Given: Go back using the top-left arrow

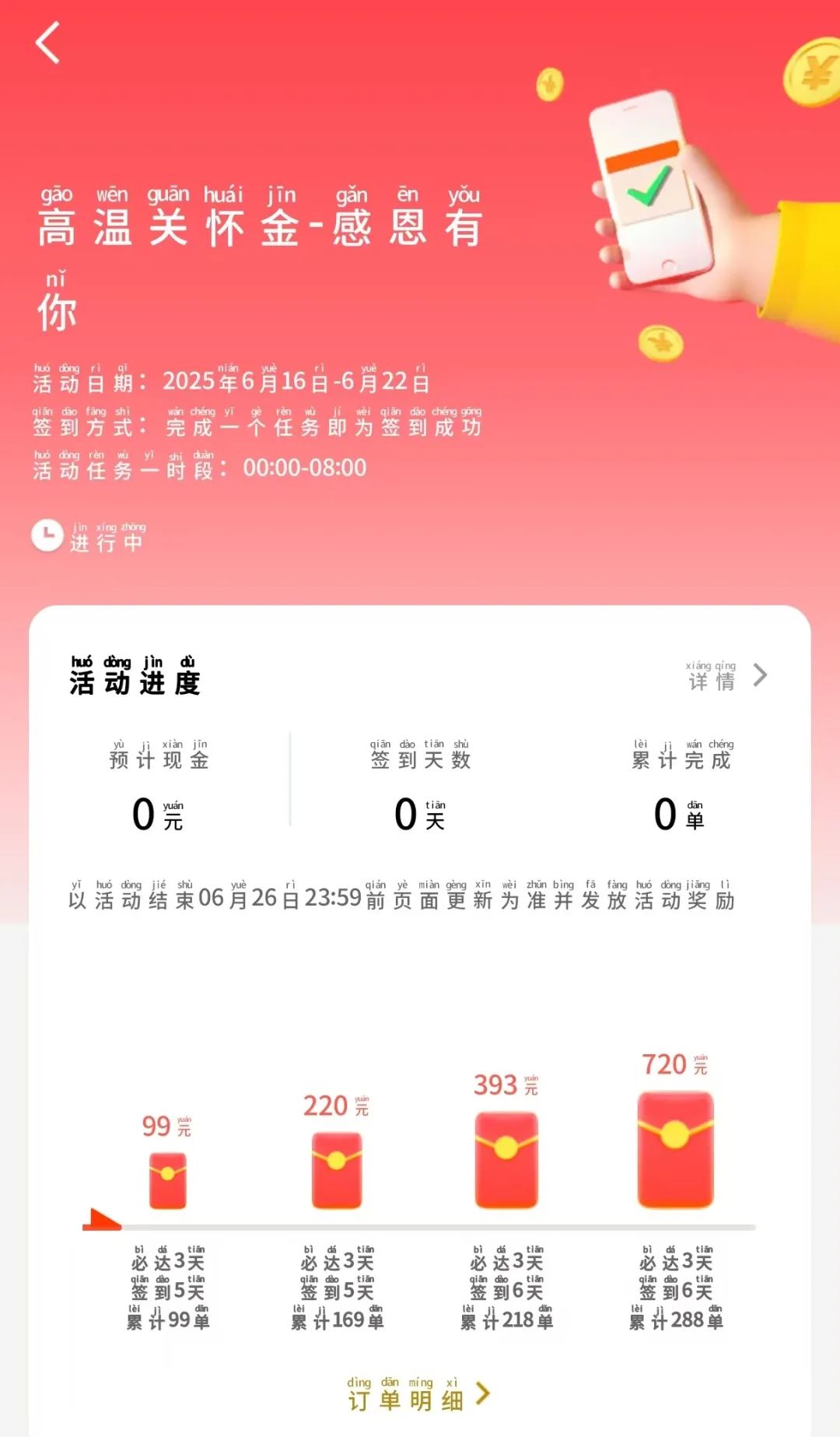Looking at the screenshot, I should click(x=48, y=43).
